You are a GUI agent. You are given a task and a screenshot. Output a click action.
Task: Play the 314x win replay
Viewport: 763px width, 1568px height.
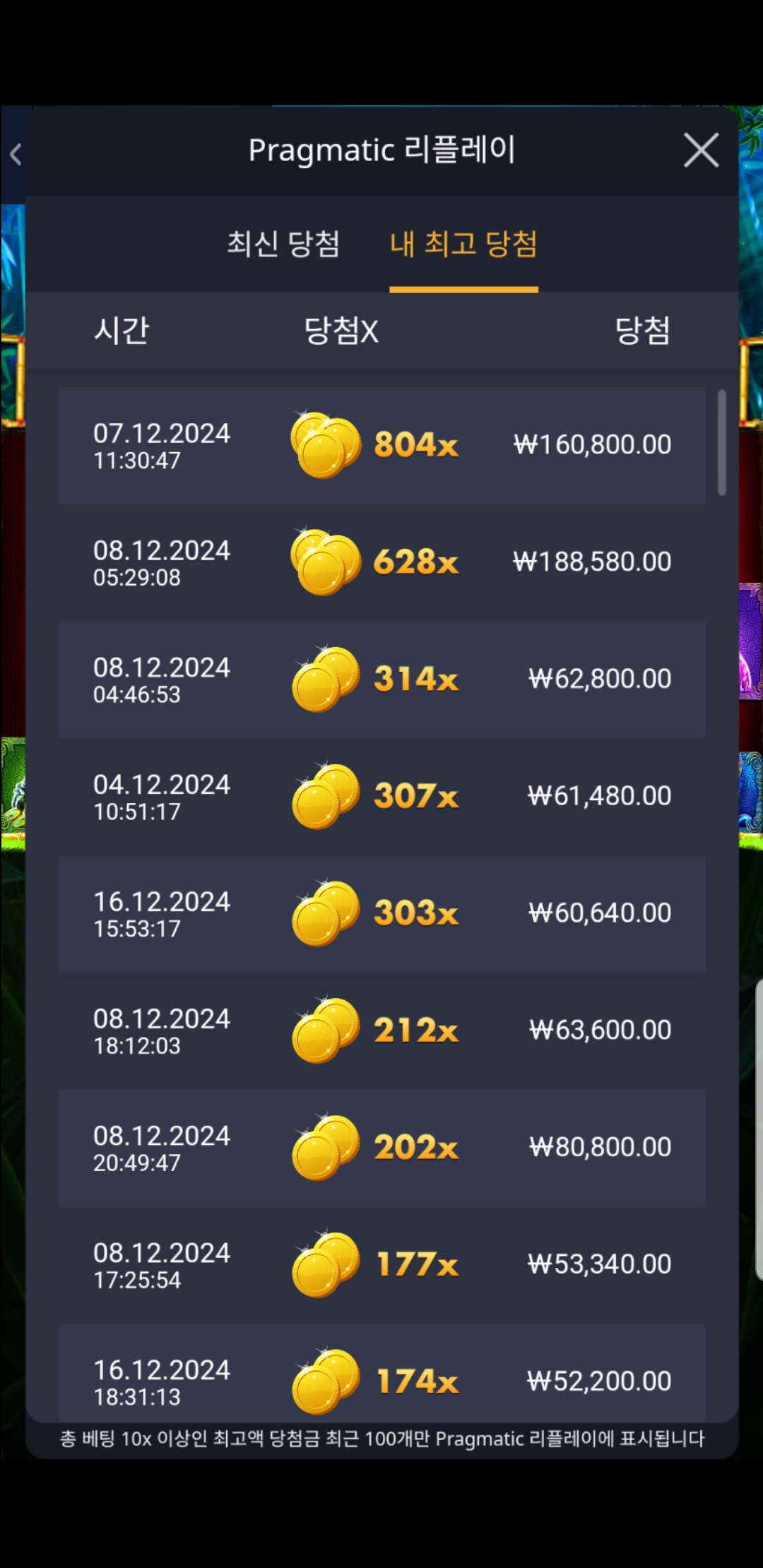381,680
